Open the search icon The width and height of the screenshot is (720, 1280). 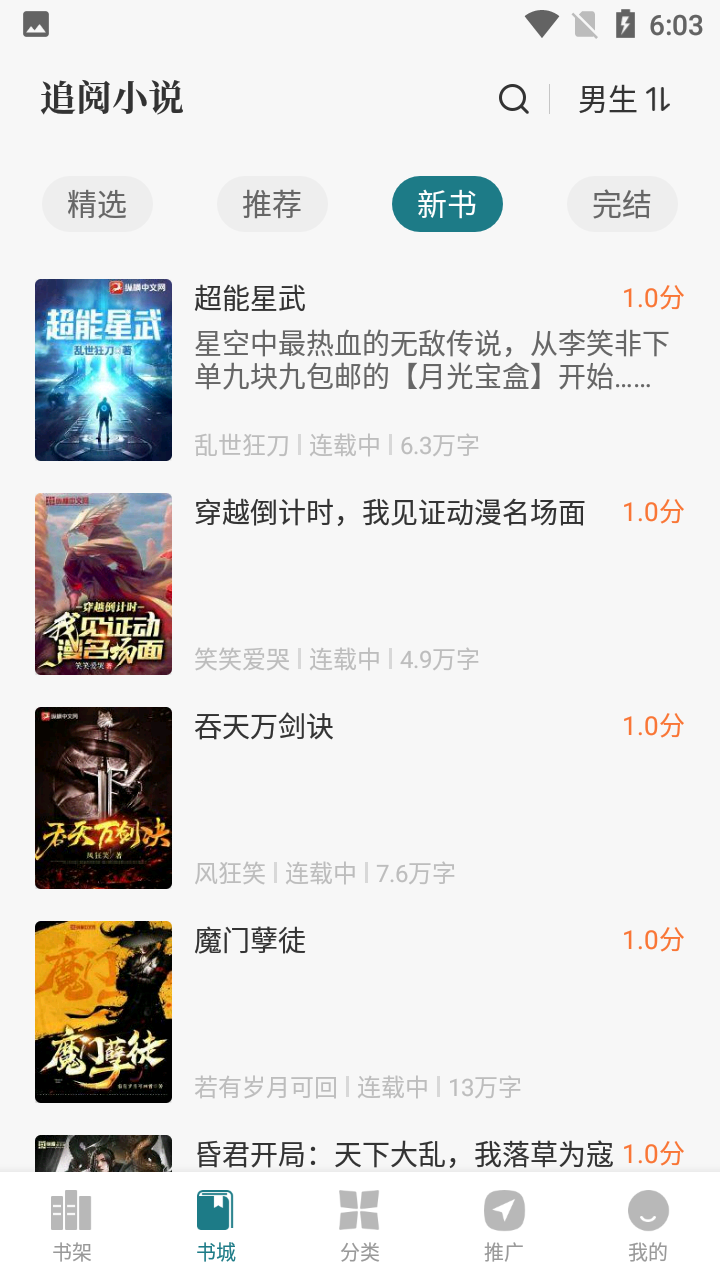click(x=513, y=99)
